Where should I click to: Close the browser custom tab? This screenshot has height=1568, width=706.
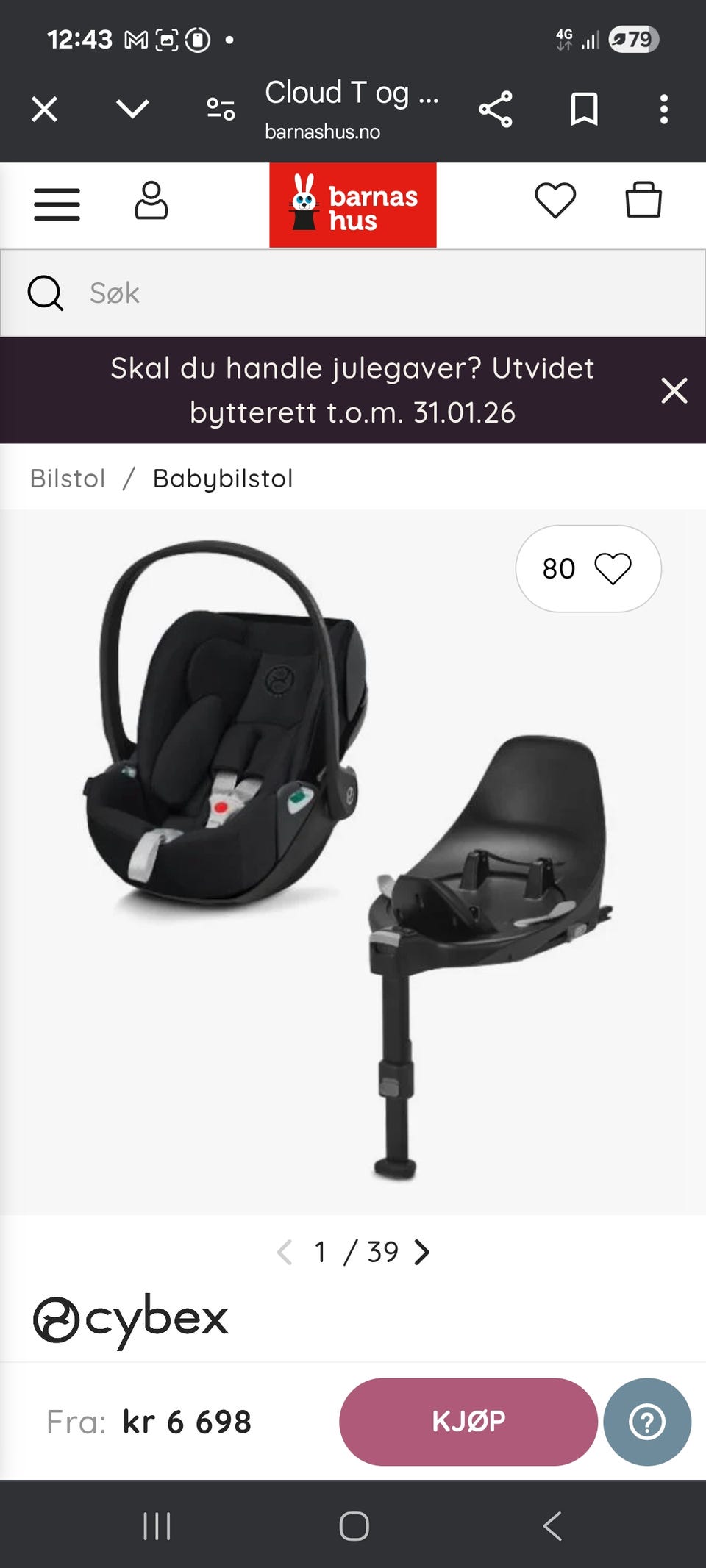pos(44,110)
